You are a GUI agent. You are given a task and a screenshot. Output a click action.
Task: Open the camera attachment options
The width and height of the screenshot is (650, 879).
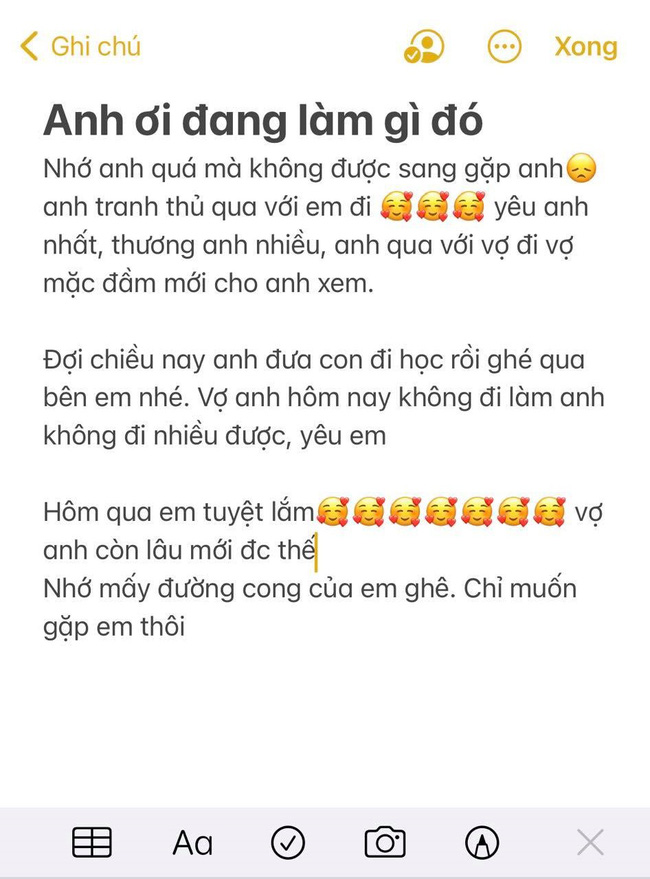tap(385, 843)
